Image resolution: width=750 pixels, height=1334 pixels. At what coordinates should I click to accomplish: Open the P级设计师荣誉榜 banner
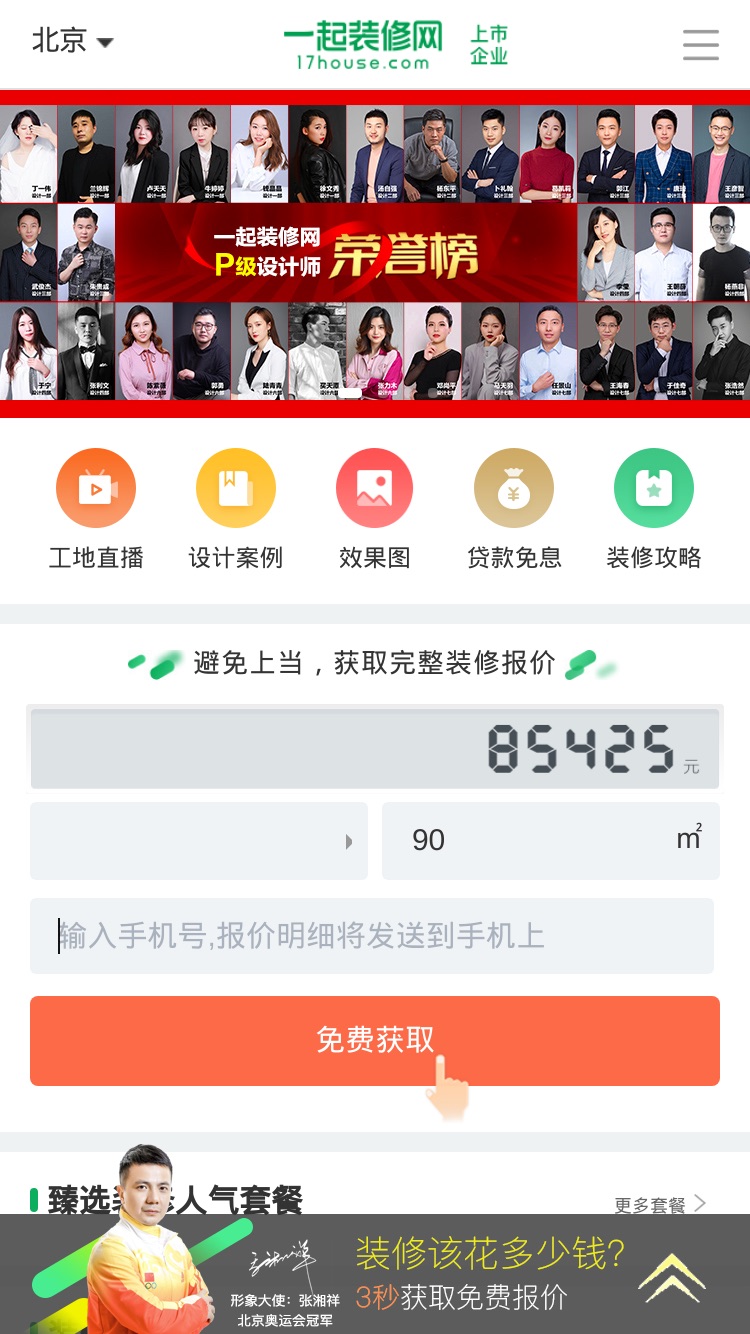click(375, 253)
